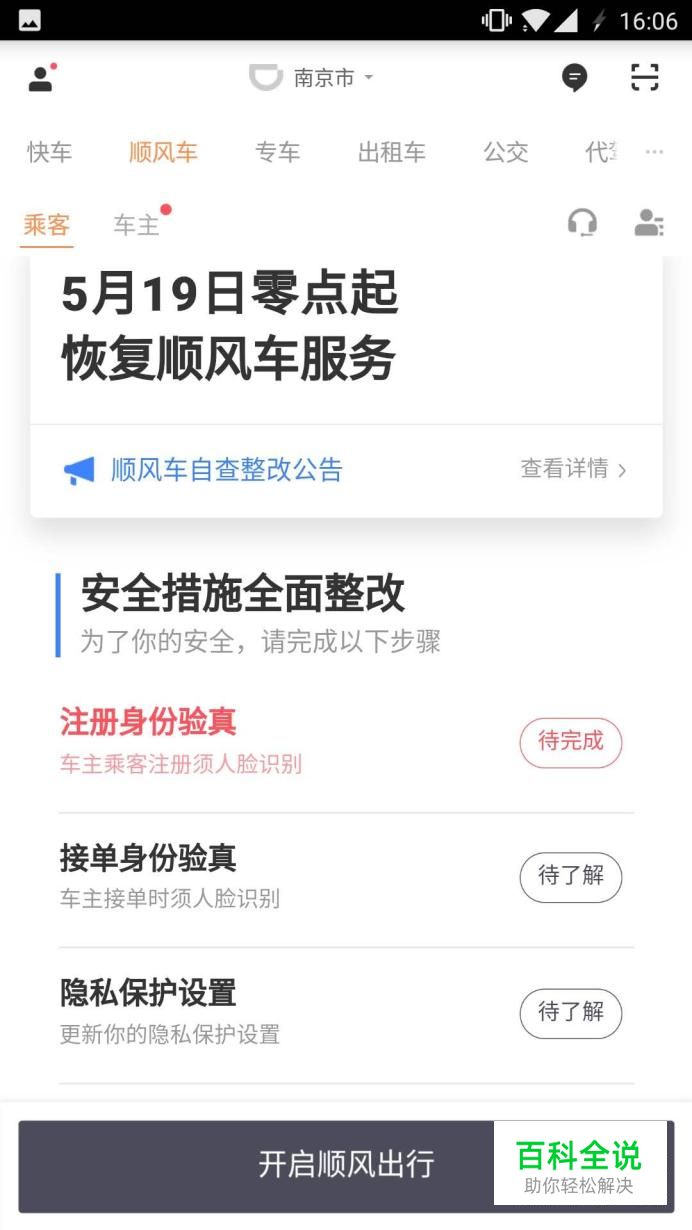Open the user profile icon
The height and width of the screenshot is (1230, 692).
point(41,78)
